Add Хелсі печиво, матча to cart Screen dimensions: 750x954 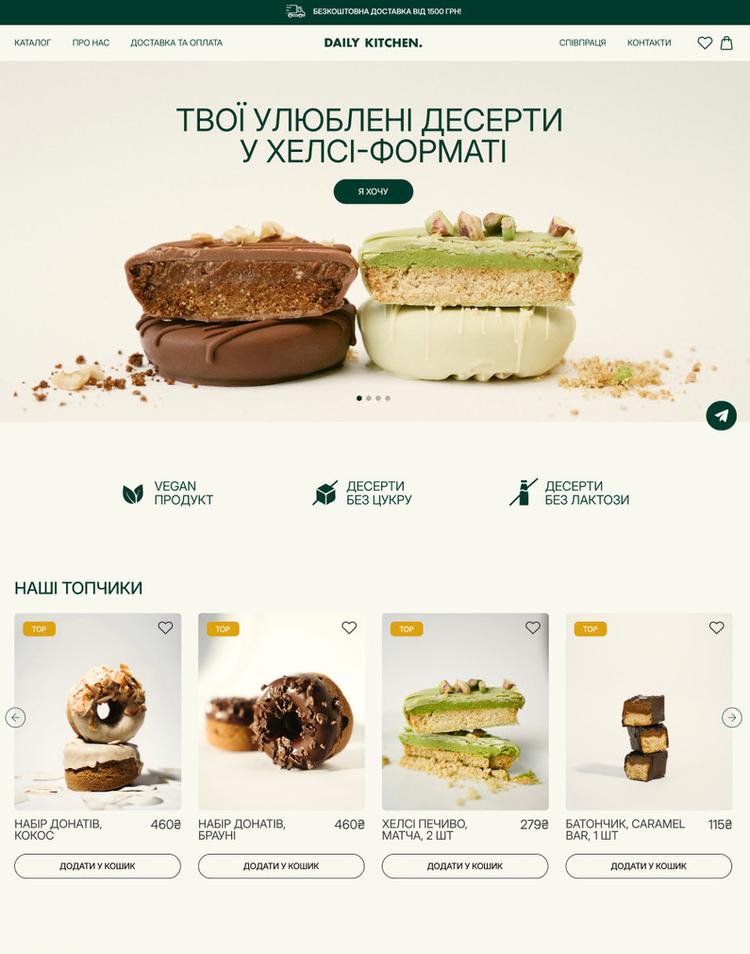point(465,866)
